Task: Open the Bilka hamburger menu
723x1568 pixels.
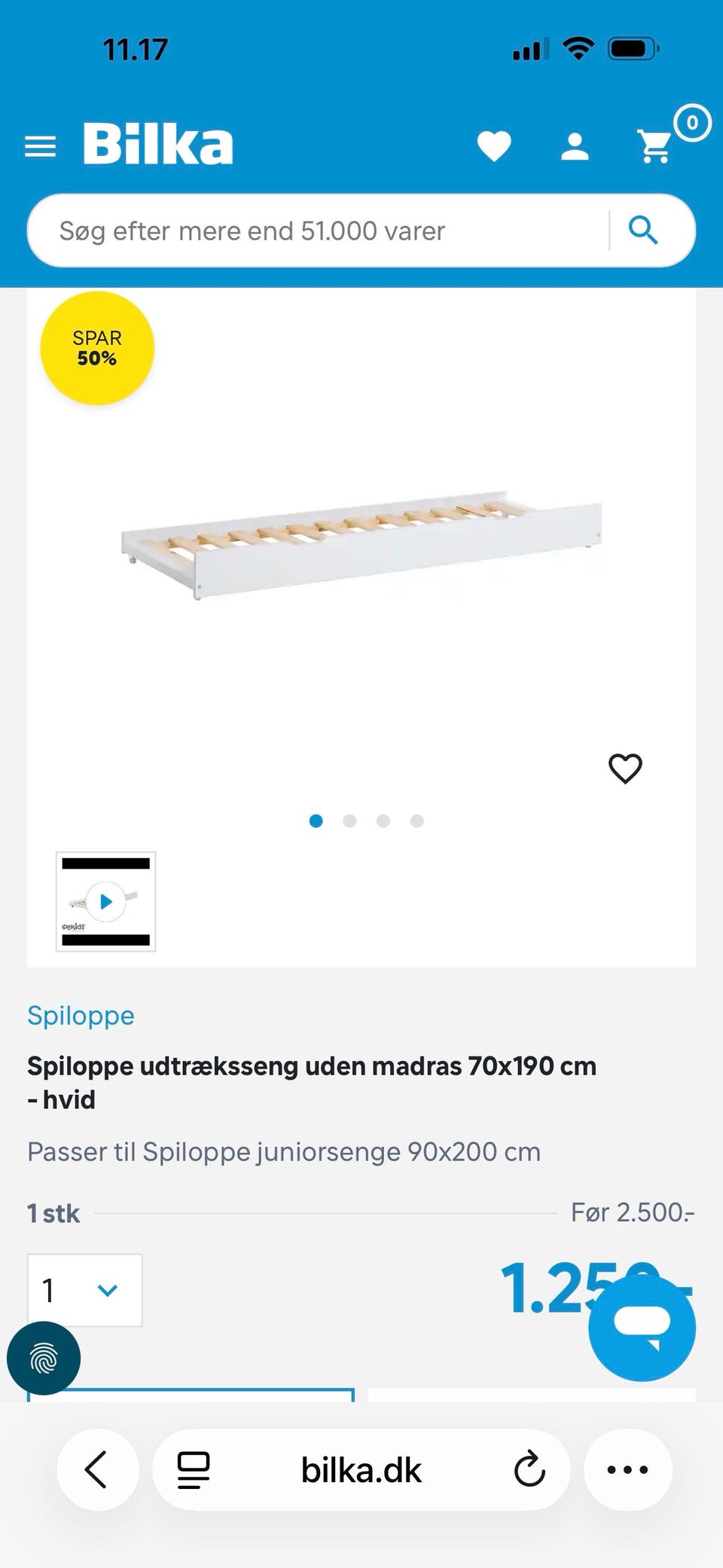Action: click(40, 145)
